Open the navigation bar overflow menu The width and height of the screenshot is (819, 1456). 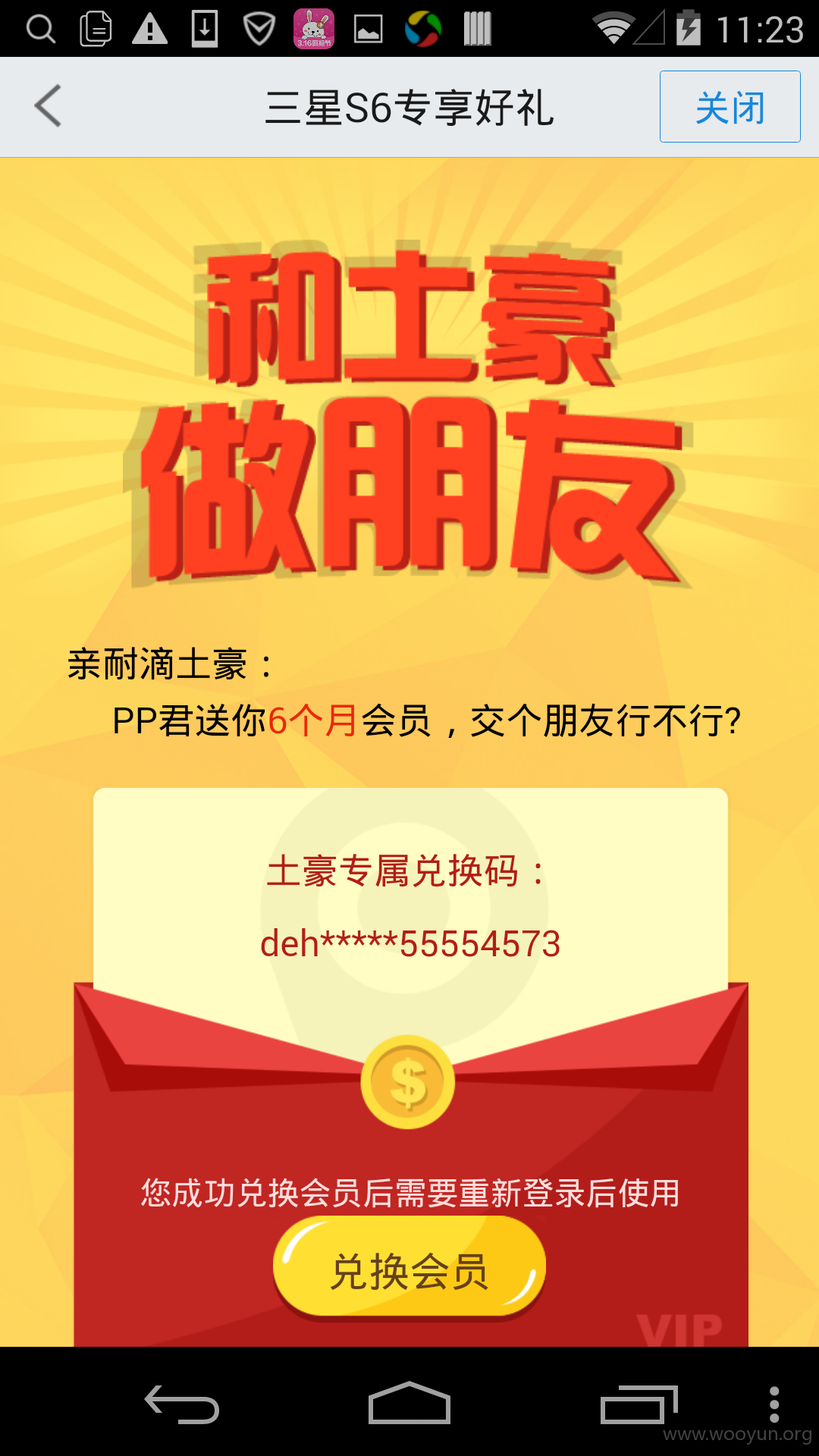click(774, 1404)
